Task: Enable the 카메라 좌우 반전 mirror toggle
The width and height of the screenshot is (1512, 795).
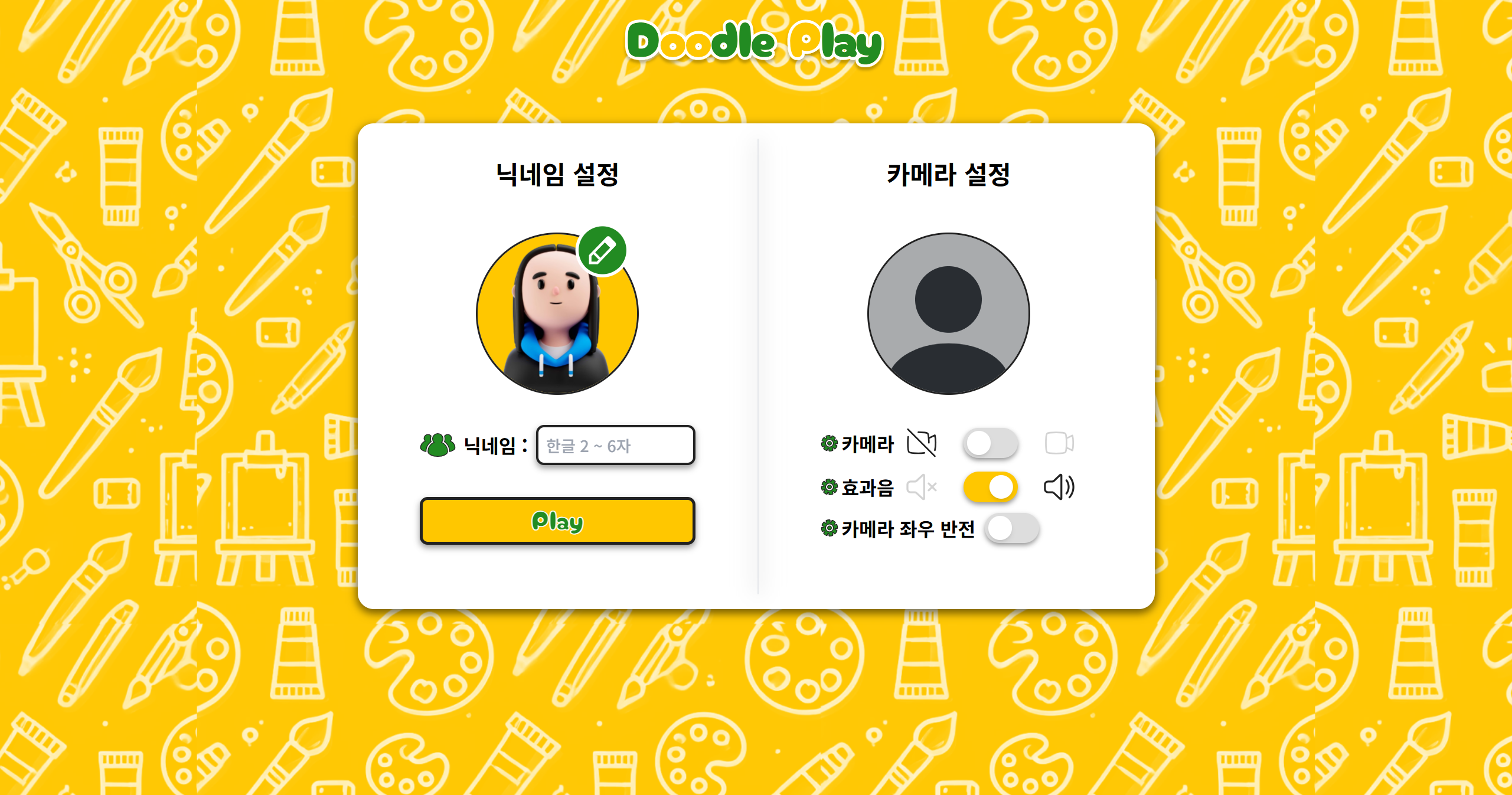Action: point(1012,529)
